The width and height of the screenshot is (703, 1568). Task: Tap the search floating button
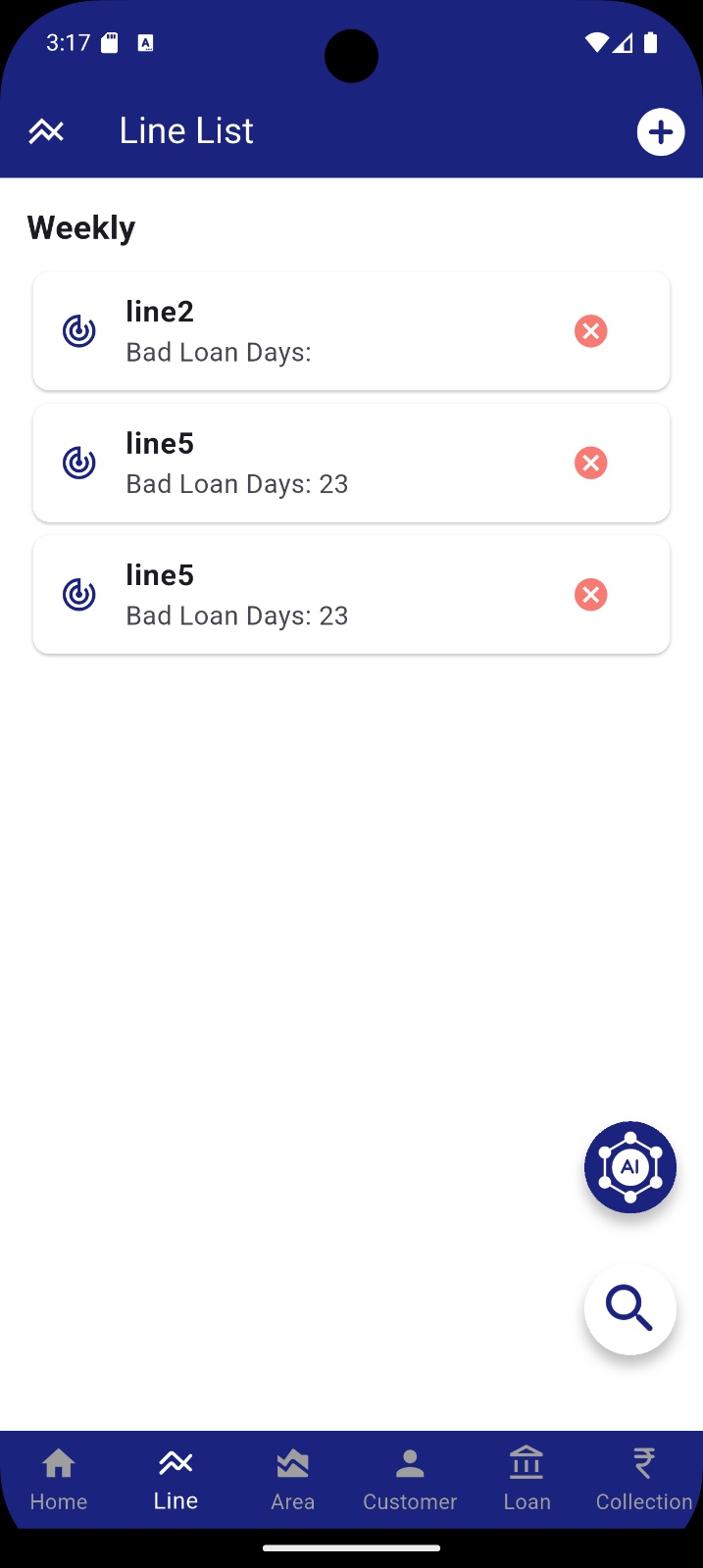(629, 1309)
